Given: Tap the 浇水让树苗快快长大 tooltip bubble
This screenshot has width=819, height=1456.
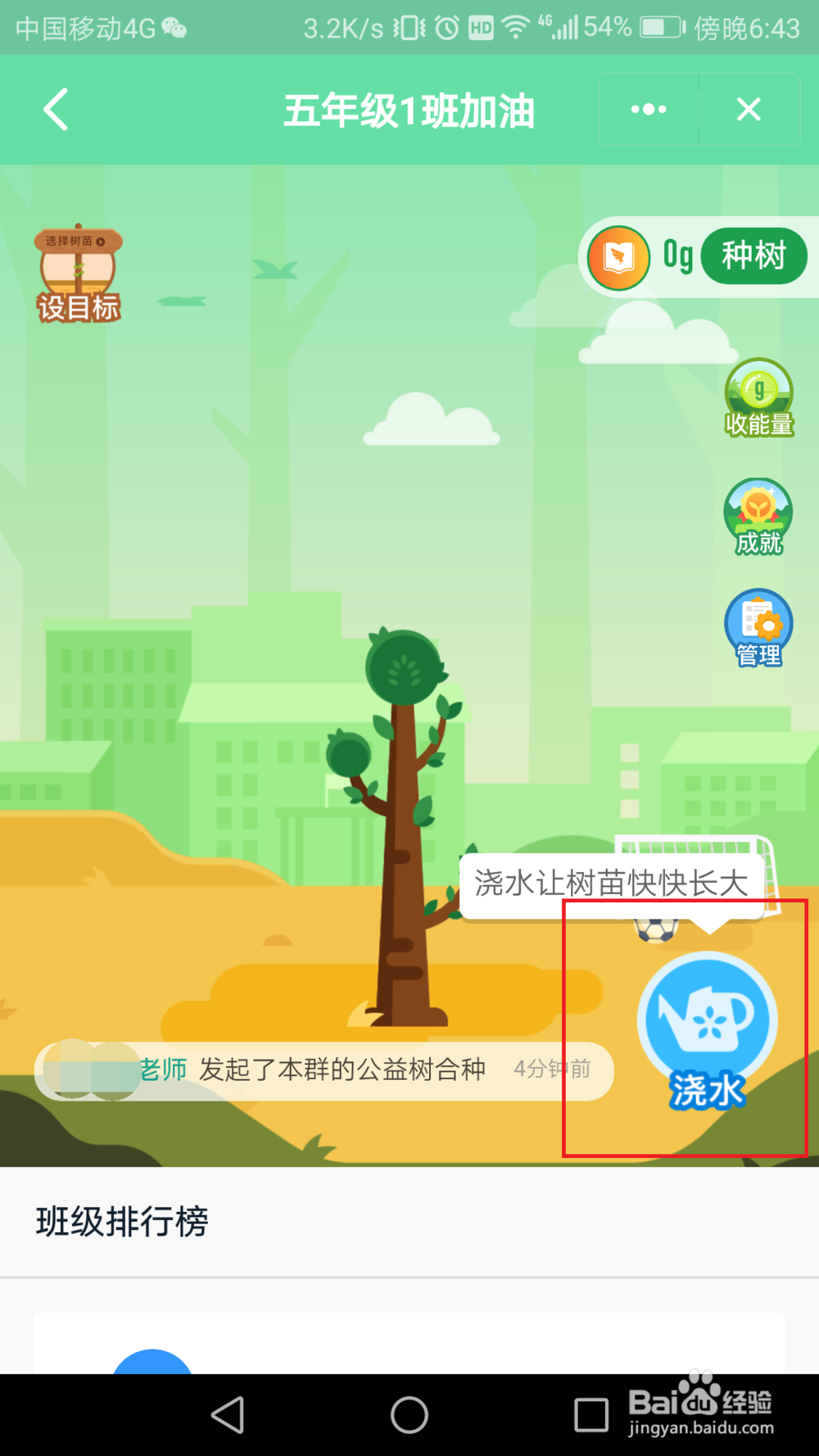Looking at the screenshot, I should 611,882.
